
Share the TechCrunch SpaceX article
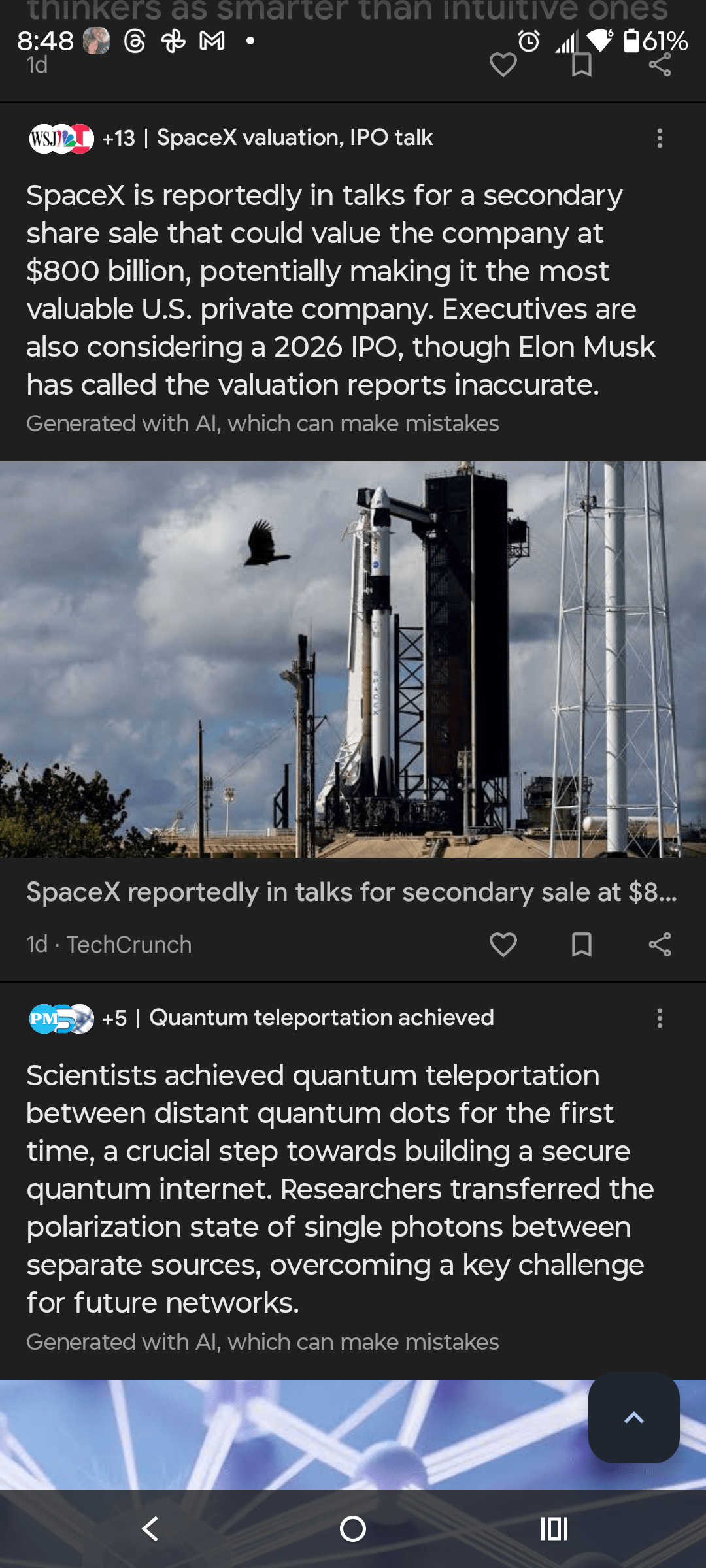[x=660, y=945]
